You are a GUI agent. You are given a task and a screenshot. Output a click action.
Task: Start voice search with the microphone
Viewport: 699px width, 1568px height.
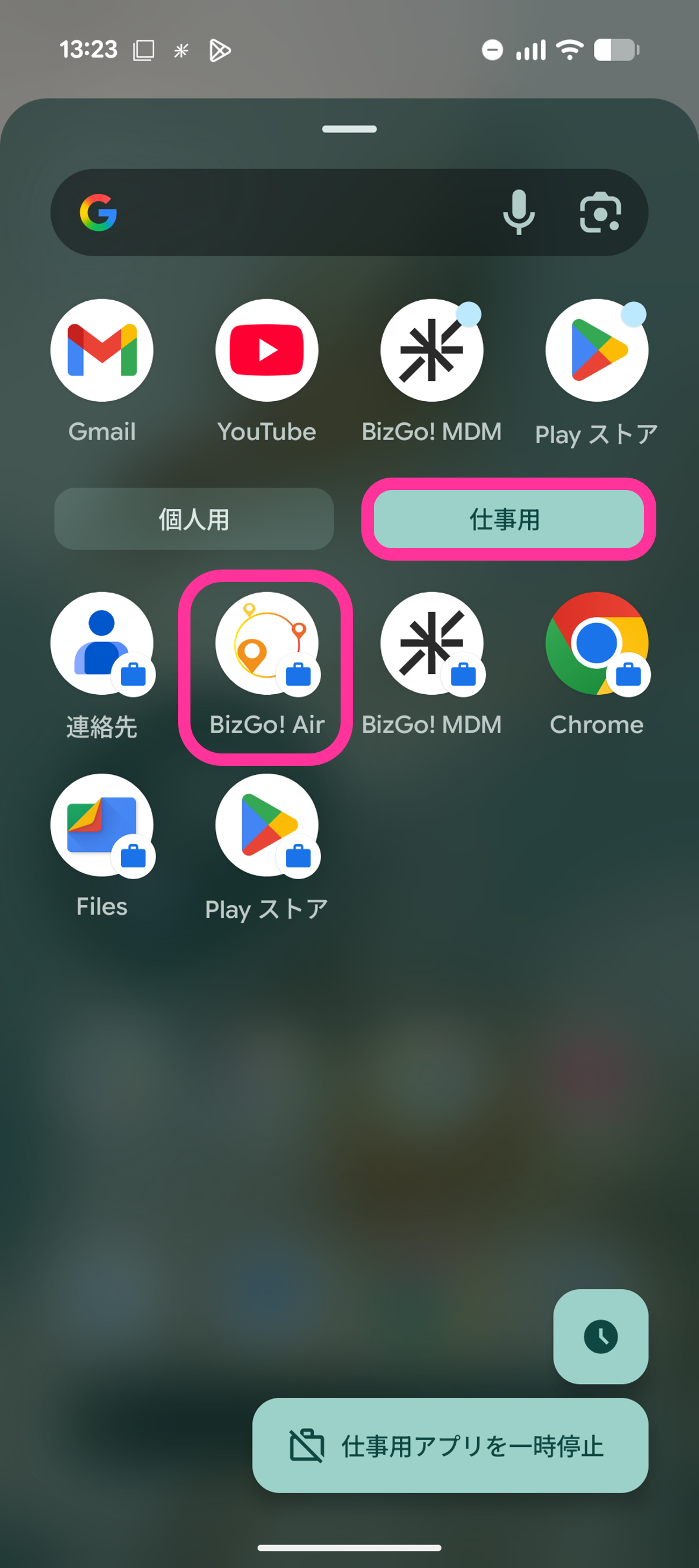(518, 212)
